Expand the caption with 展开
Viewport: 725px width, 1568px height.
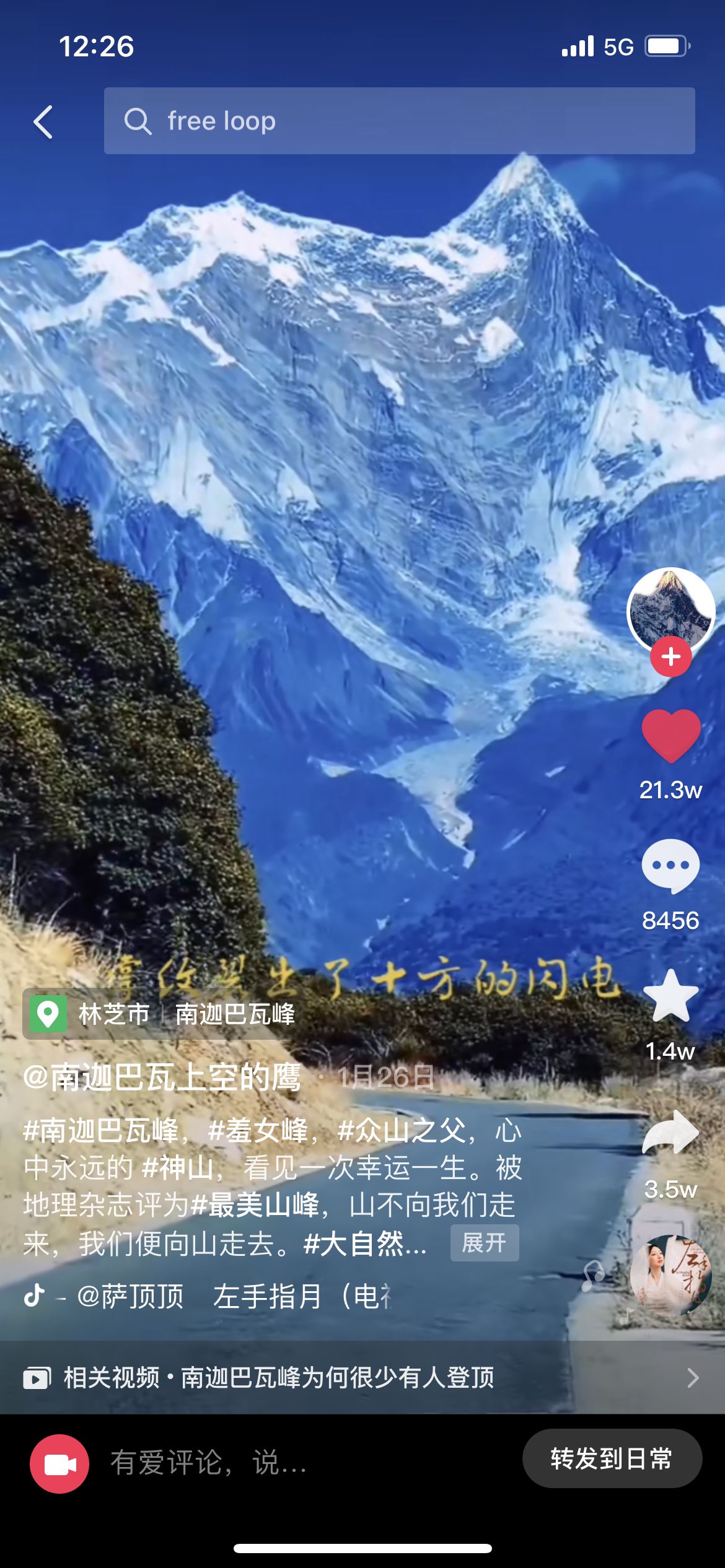pyautogui.click(x=484, y=1242)
